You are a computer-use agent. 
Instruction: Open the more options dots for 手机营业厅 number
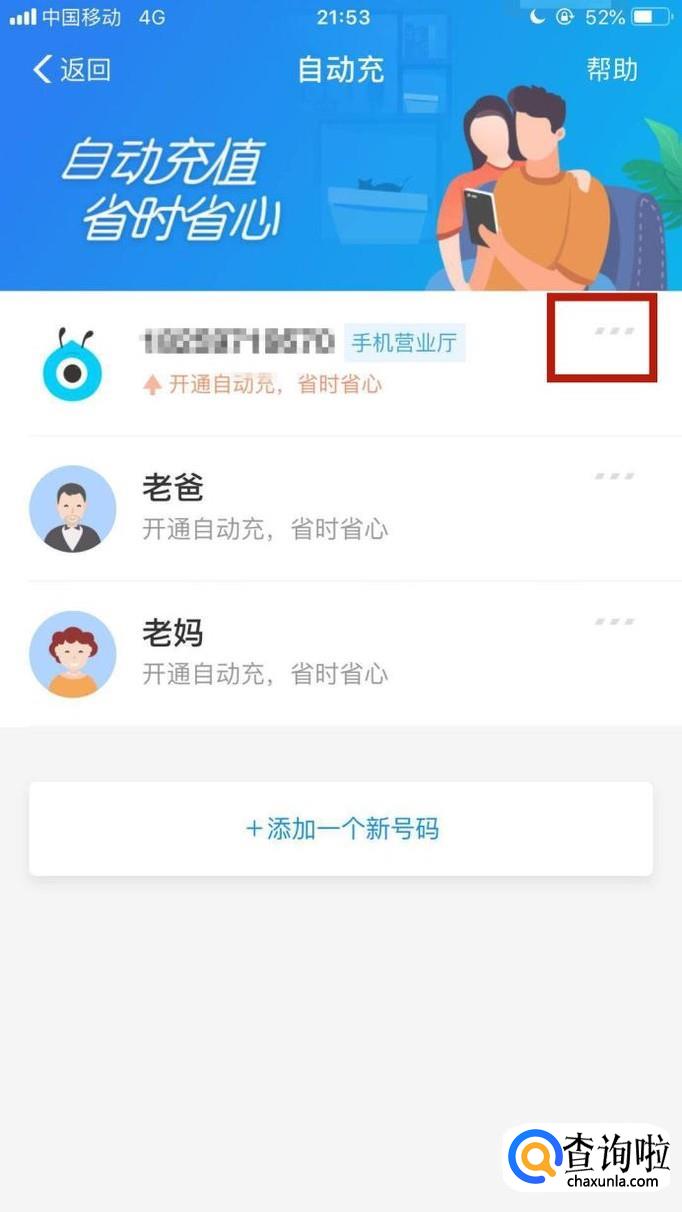[614, 331]
